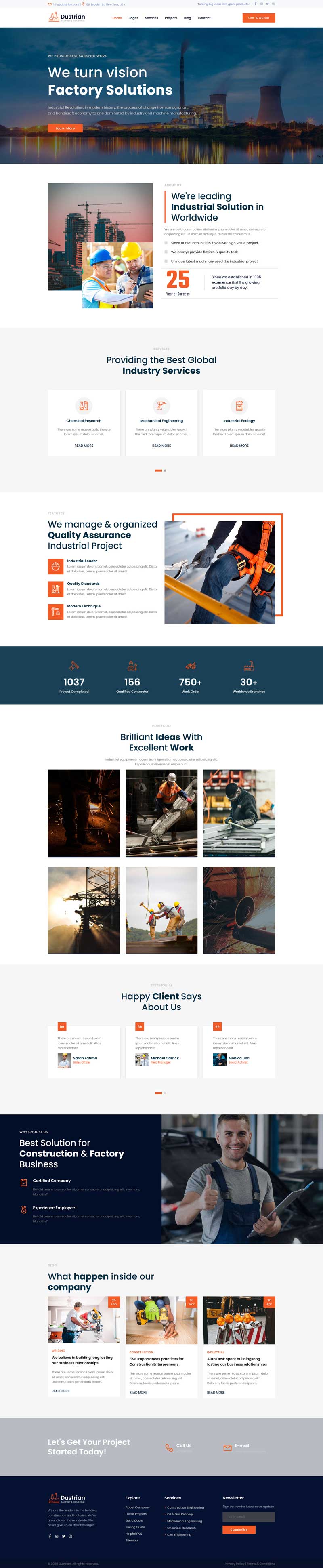
Task: Read more about Chemical Research
Action: 84,446
